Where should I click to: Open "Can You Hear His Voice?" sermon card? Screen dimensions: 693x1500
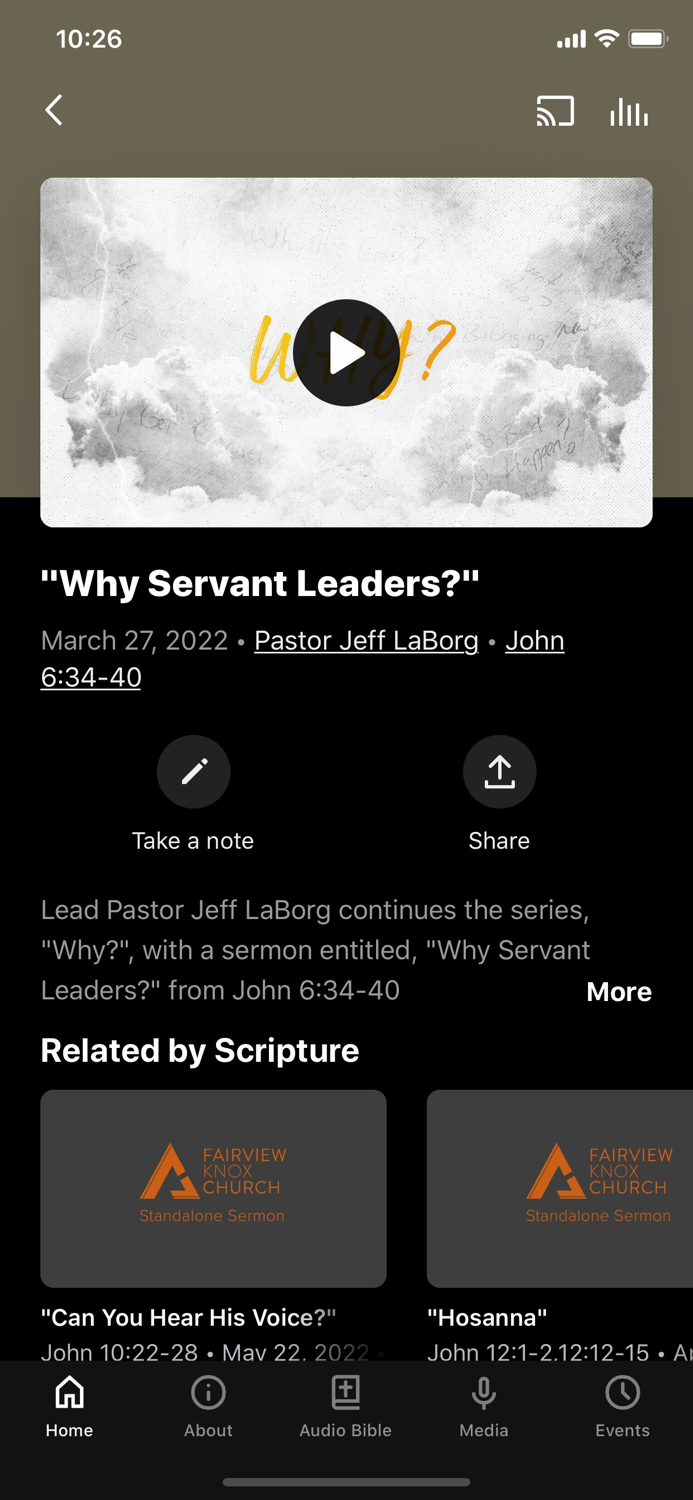tap(213, 1188)
